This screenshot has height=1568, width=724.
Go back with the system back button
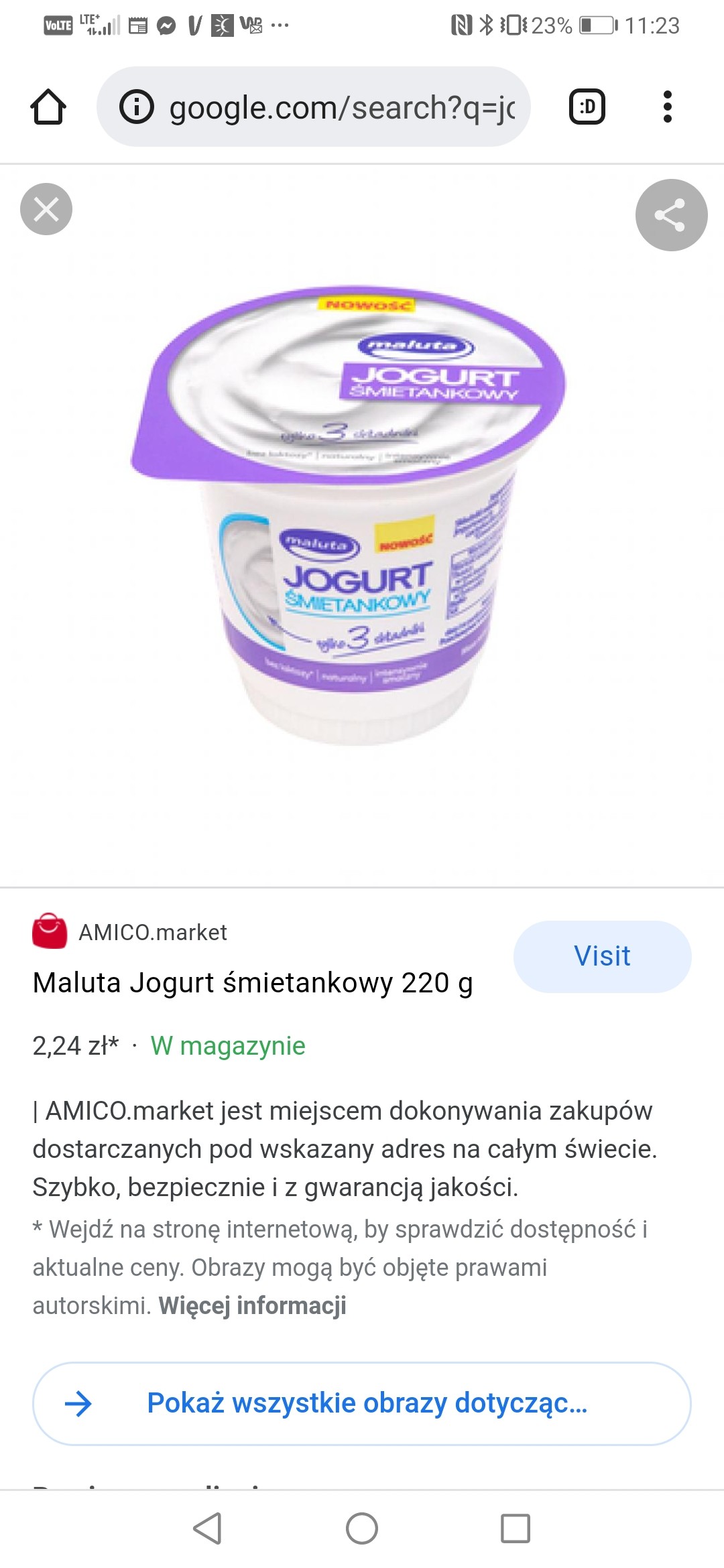(x=207, y=1528)
